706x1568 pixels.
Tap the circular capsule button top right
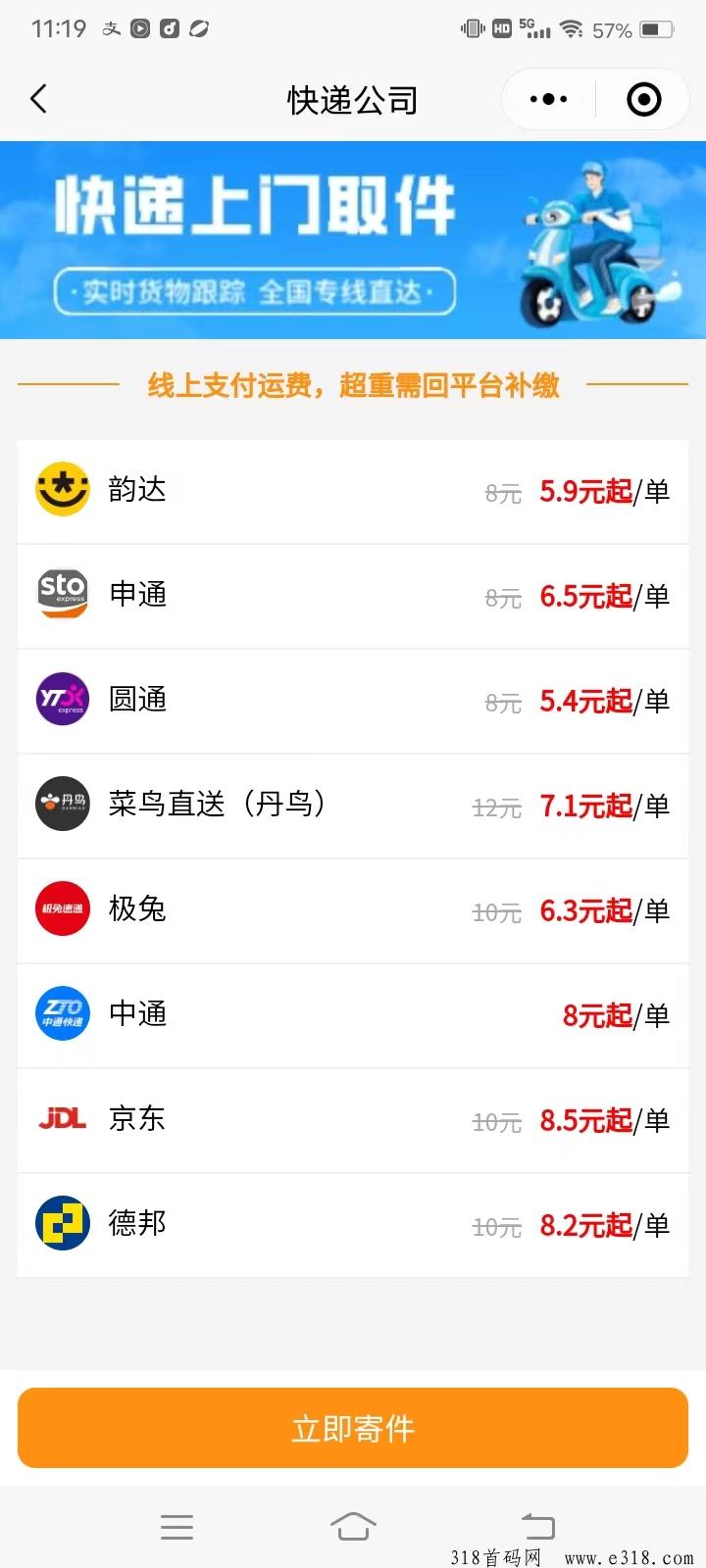642,98
